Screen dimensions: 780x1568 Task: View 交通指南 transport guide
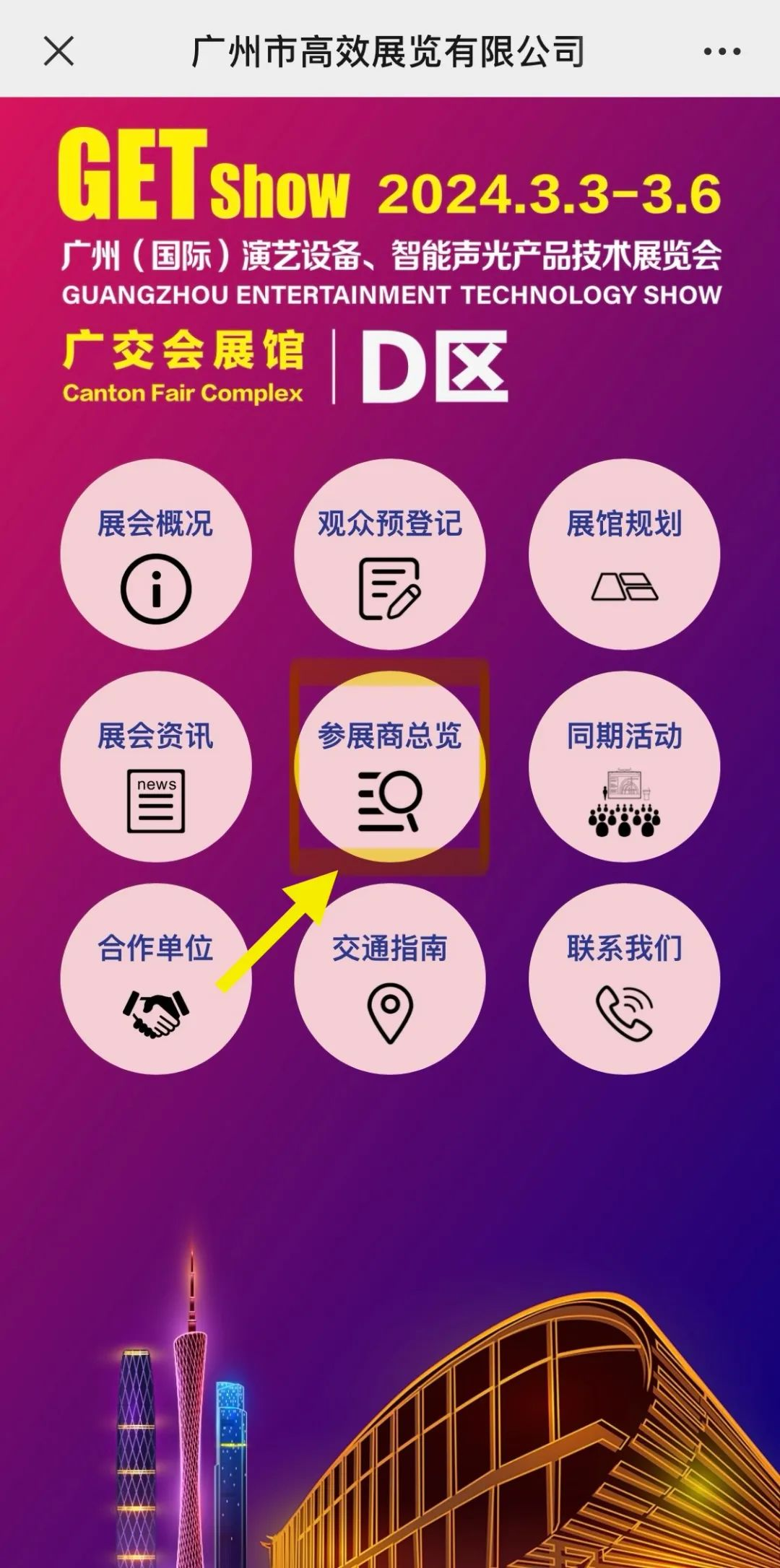coord(390,979)
